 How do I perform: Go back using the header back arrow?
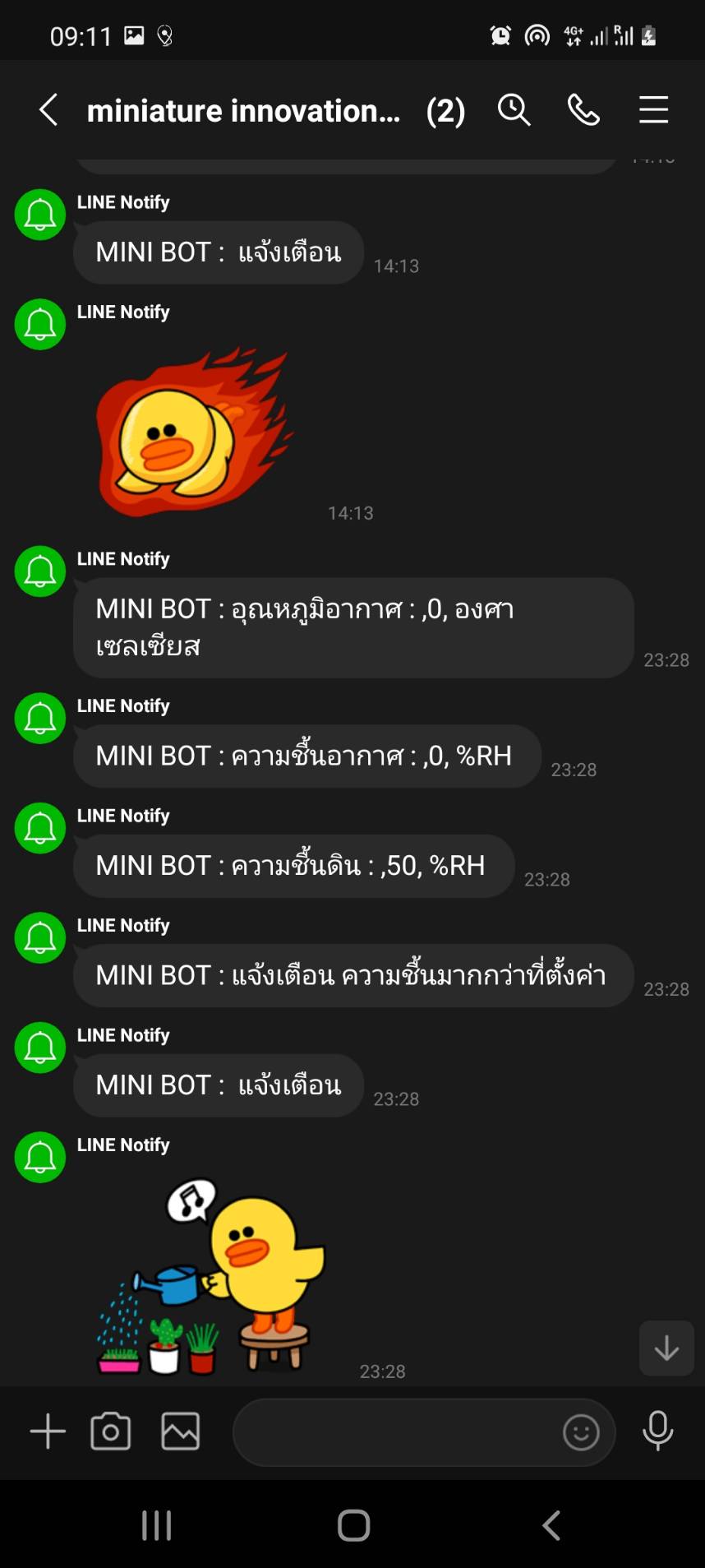pos(47,109)
